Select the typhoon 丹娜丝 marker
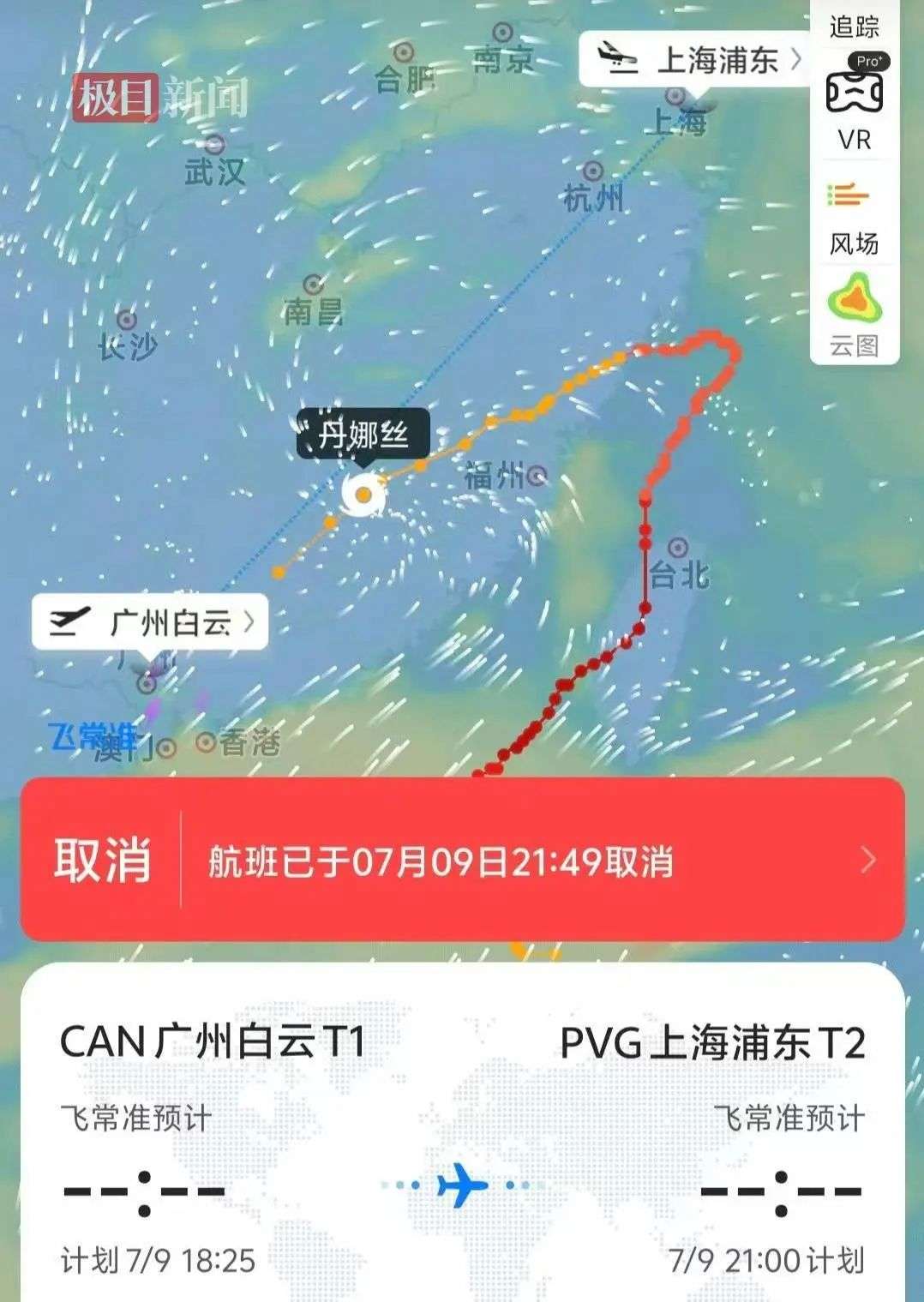 click(363, 493)
